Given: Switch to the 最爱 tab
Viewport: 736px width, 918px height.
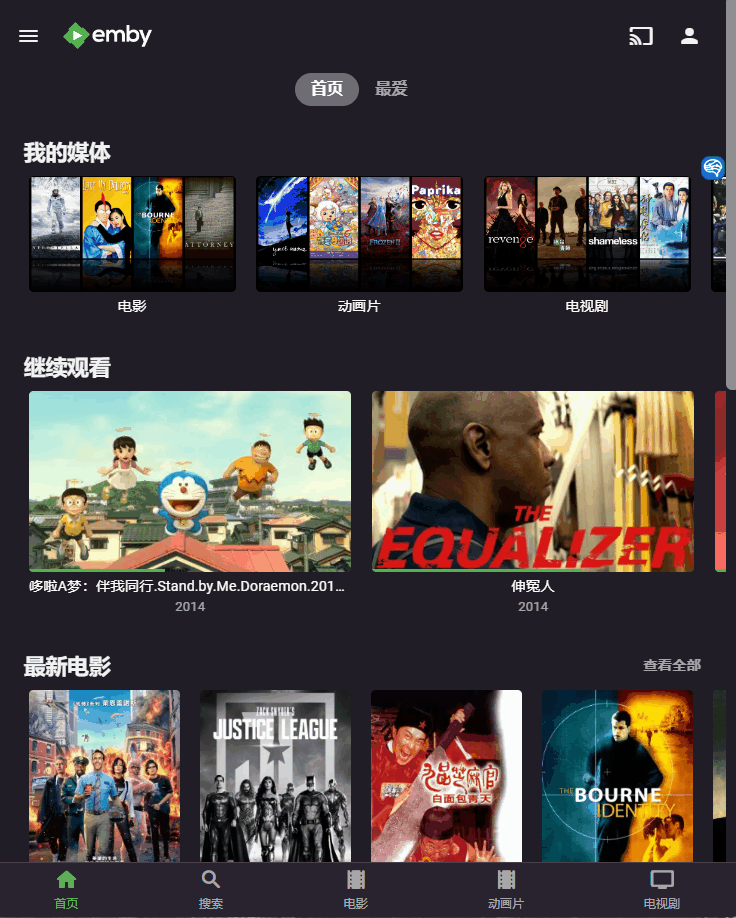Looking at the screenshot, I should click(391, 89).
